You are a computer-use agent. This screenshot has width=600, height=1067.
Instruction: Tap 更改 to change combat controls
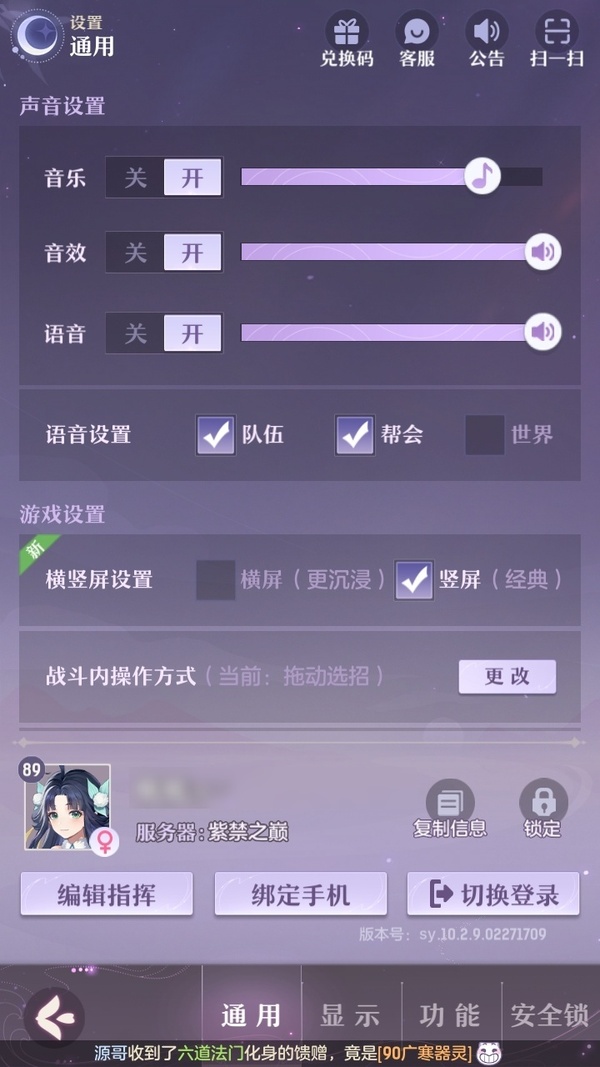click(507, 677)
